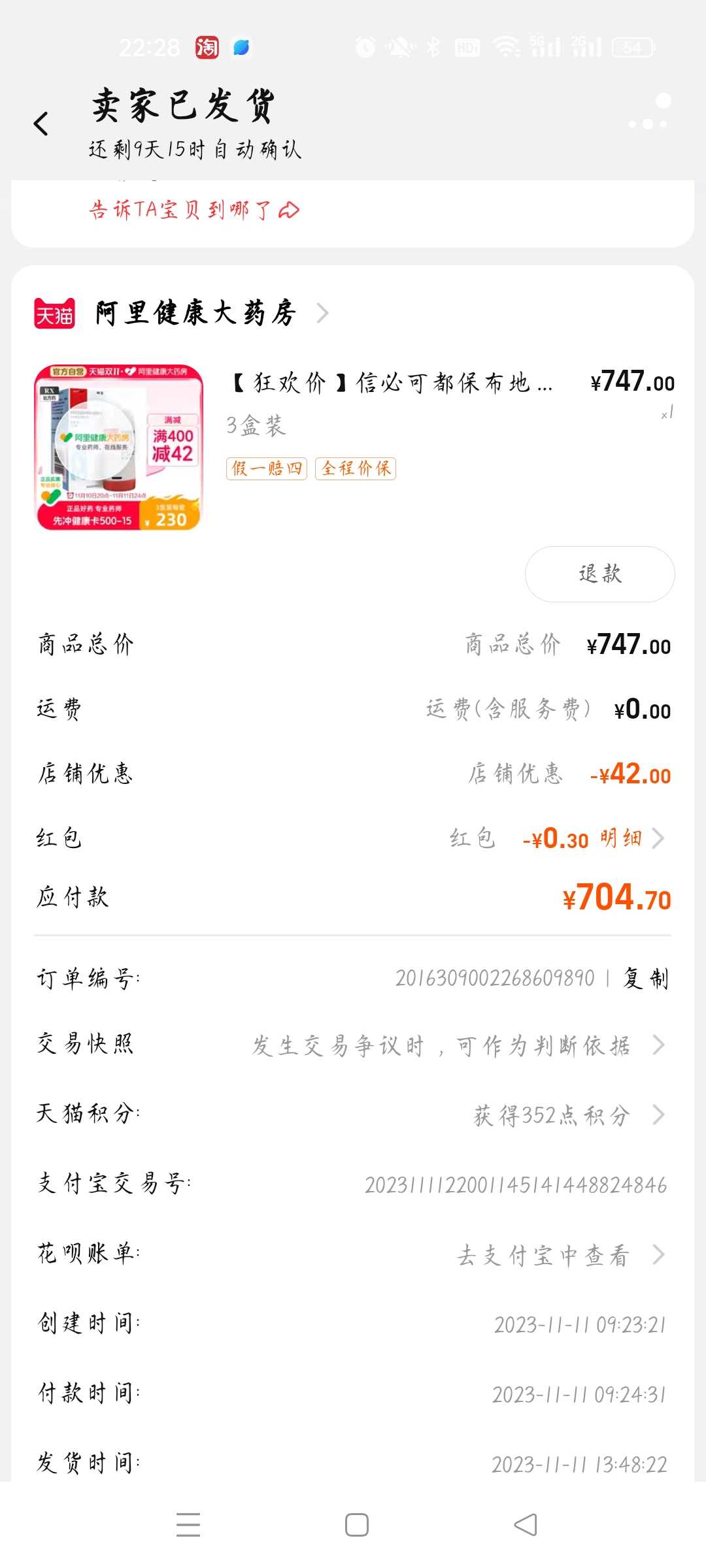Go back using the top-left arrow

click(41, 123)
